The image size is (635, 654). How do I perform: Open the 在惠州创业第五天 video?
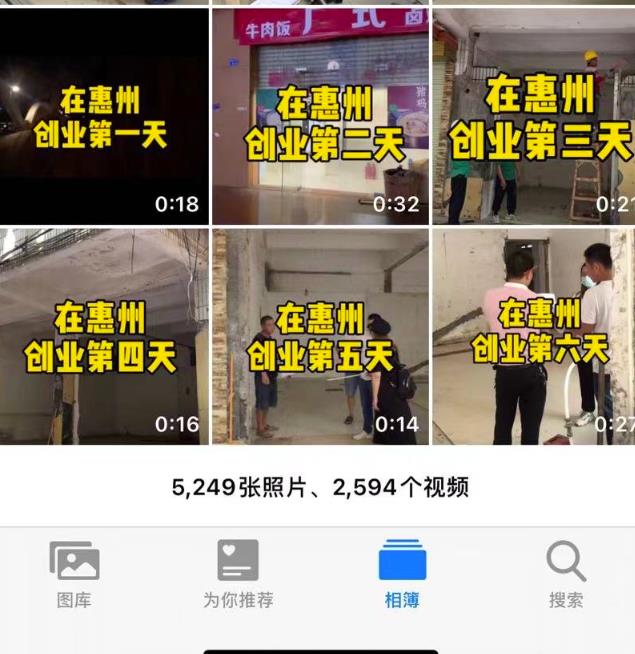320,336
